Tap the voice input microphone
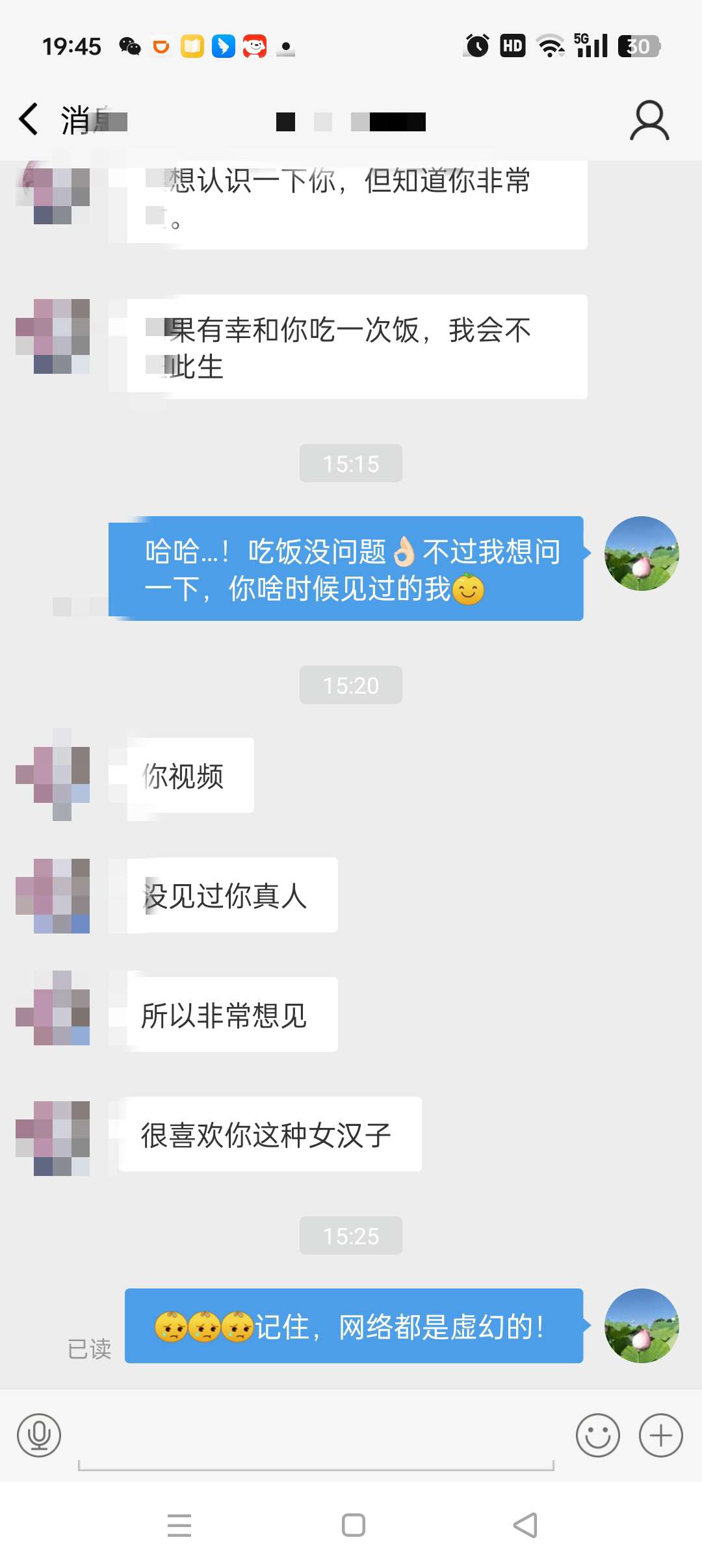This screenshot has height=1568, width=702. 39,1435
